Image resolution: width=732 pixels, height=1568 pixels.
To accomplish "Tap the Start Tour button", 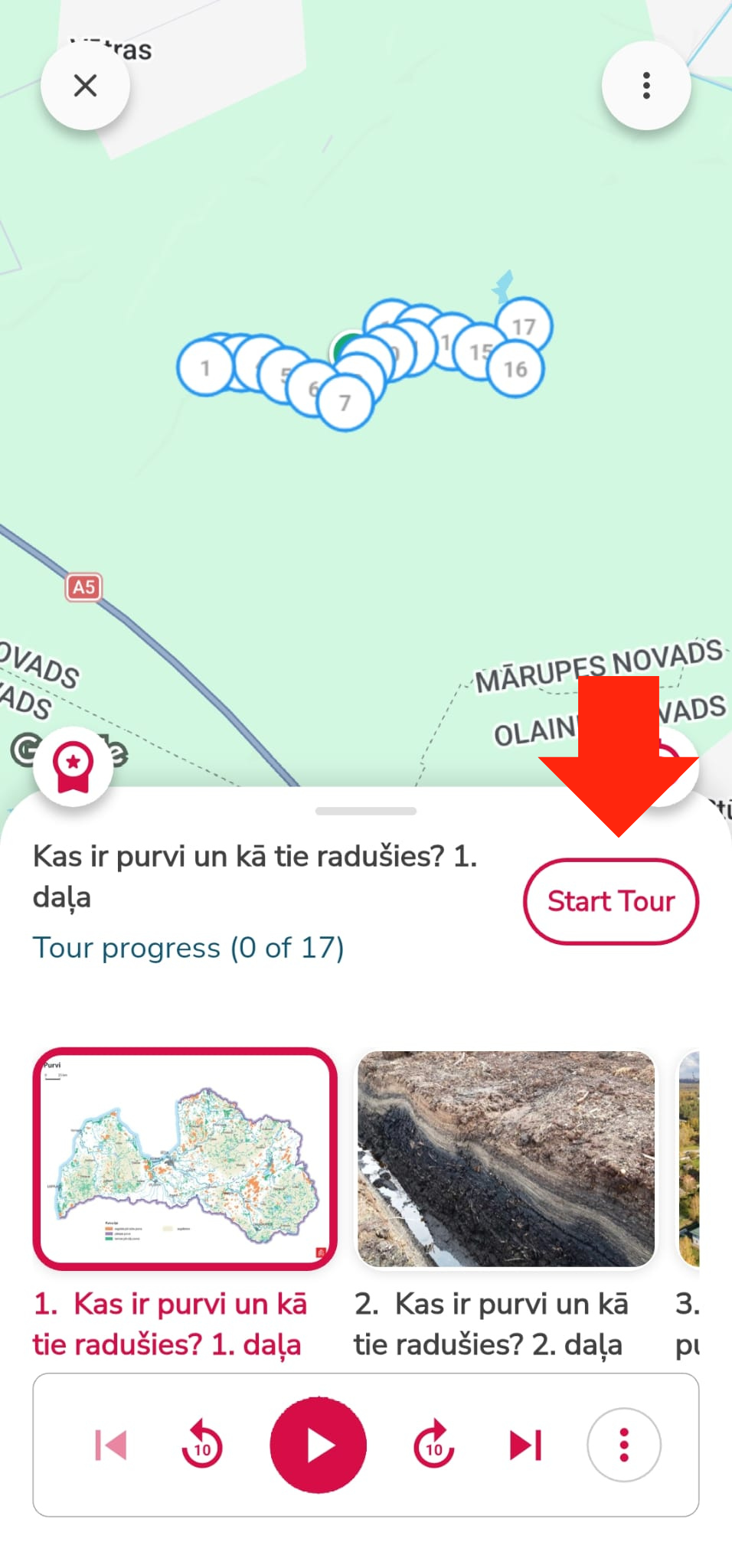I will tap(610, 901).
